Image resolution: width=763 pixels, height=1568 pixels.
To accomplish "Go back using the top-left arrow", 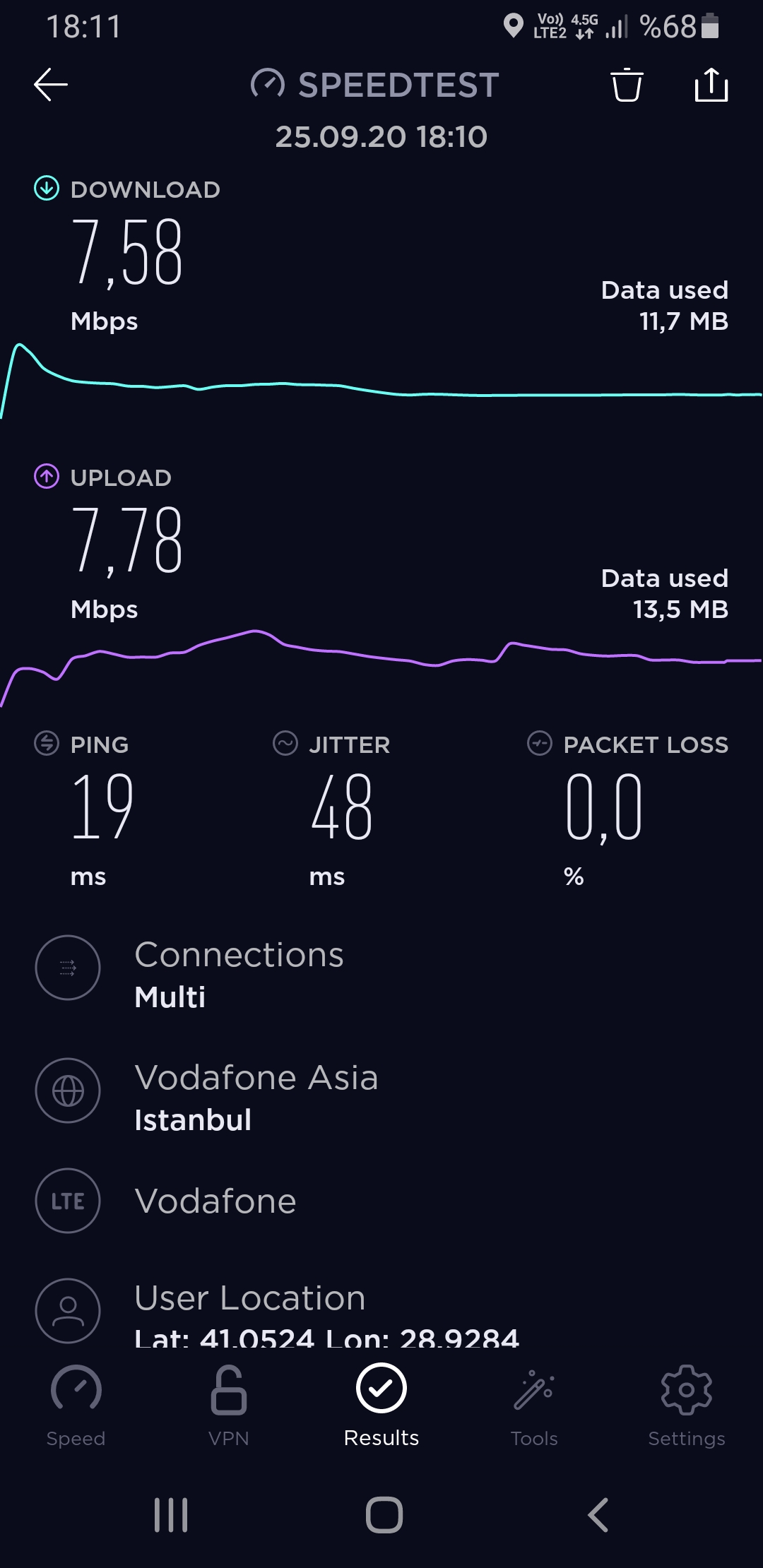I will [51, 85].
